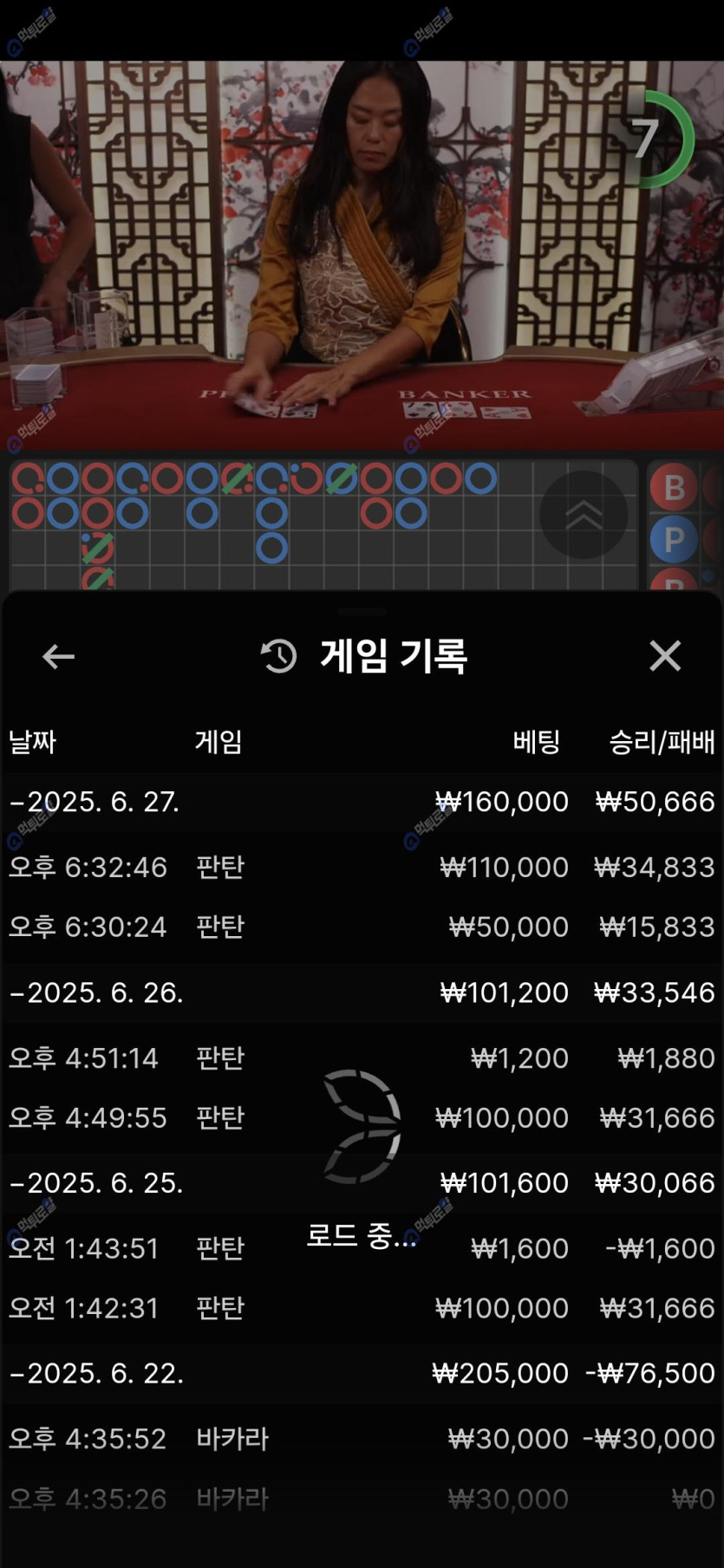Screen dimensions: 724x1568
Task: Collapse the 2025. 6. 27. date group
Action: tap(95, 802)
